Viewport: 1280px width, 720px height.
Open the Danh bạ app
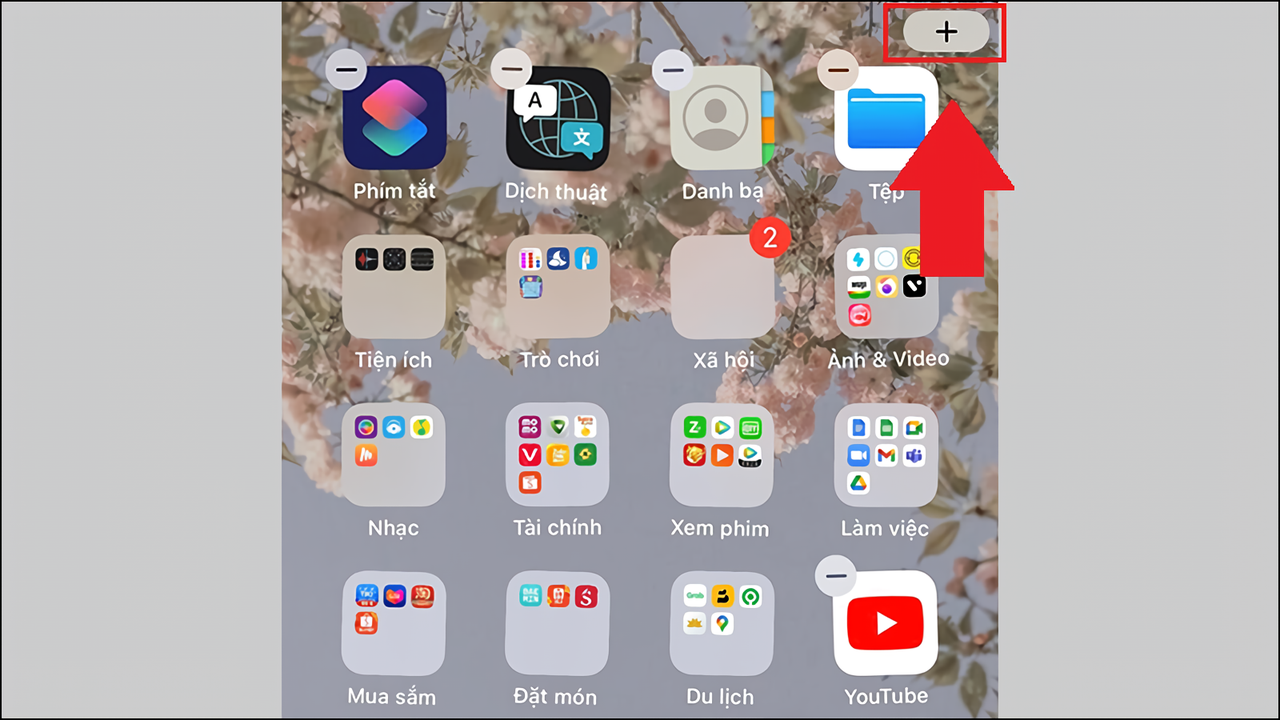[722, 118]
